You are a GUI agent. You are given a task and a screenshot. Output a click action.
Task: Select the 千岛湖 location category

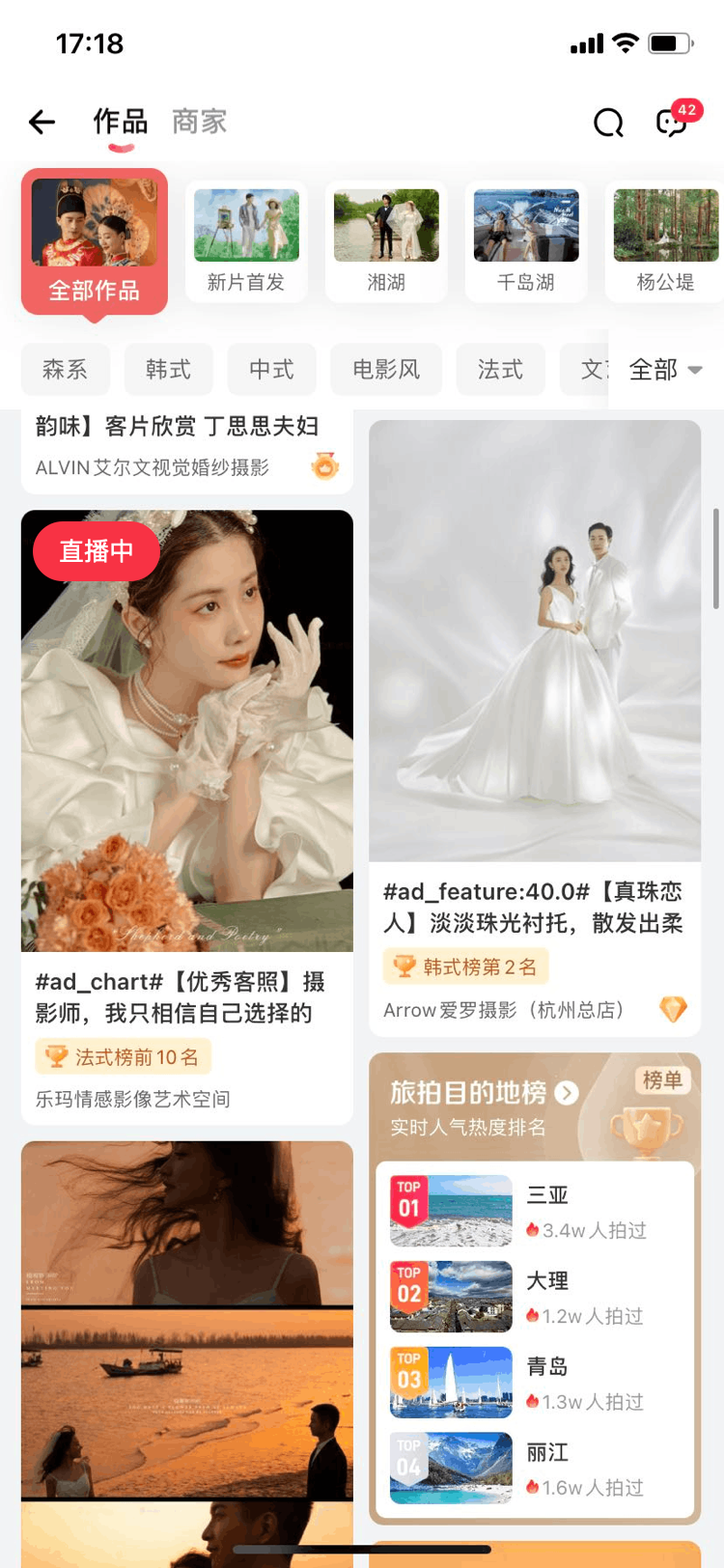pyautogui.click(x=526, y=241)
